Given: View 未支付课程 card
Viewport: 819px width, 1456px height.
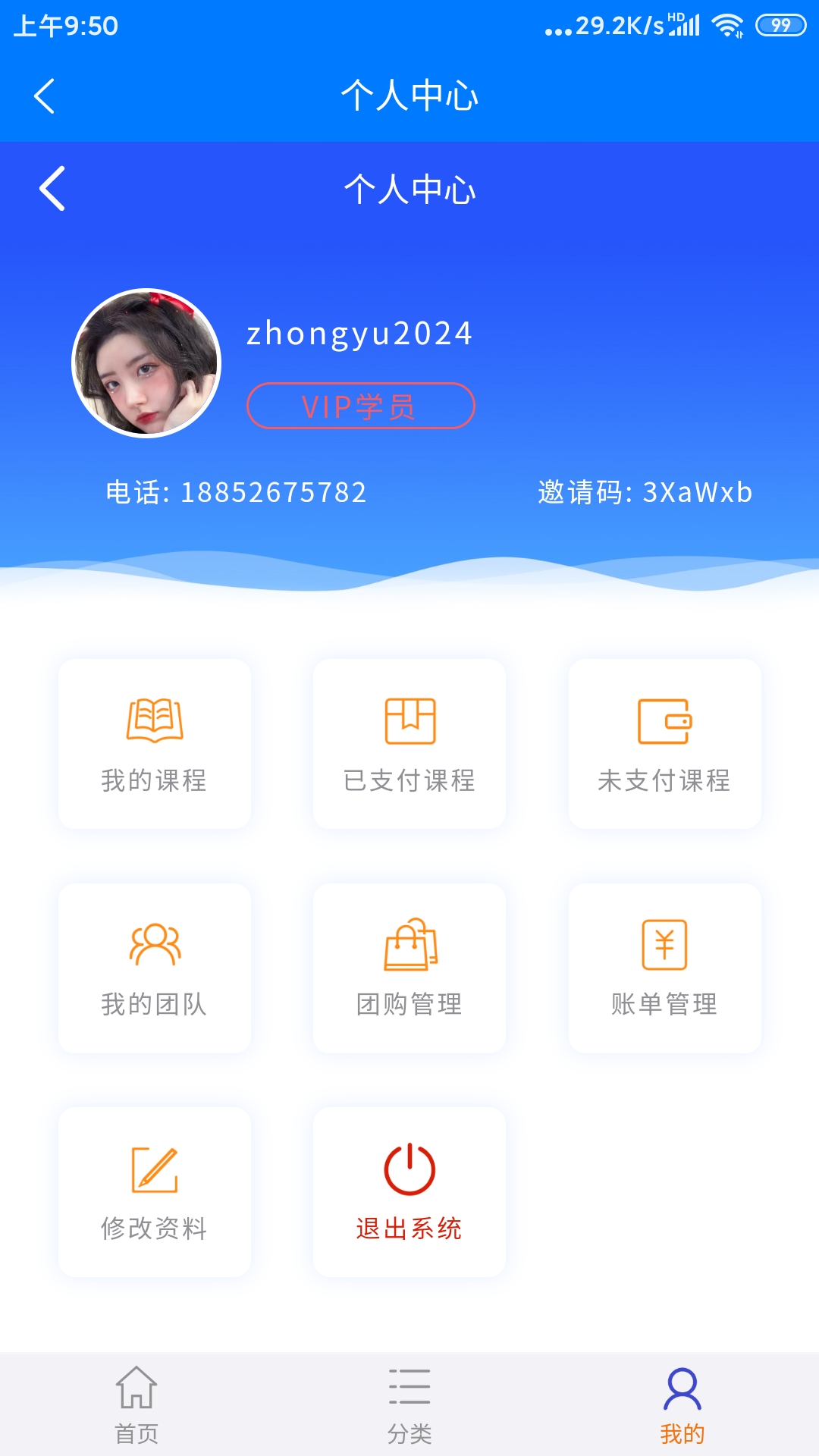Looking at the screenshot, I should coord(664,744).
